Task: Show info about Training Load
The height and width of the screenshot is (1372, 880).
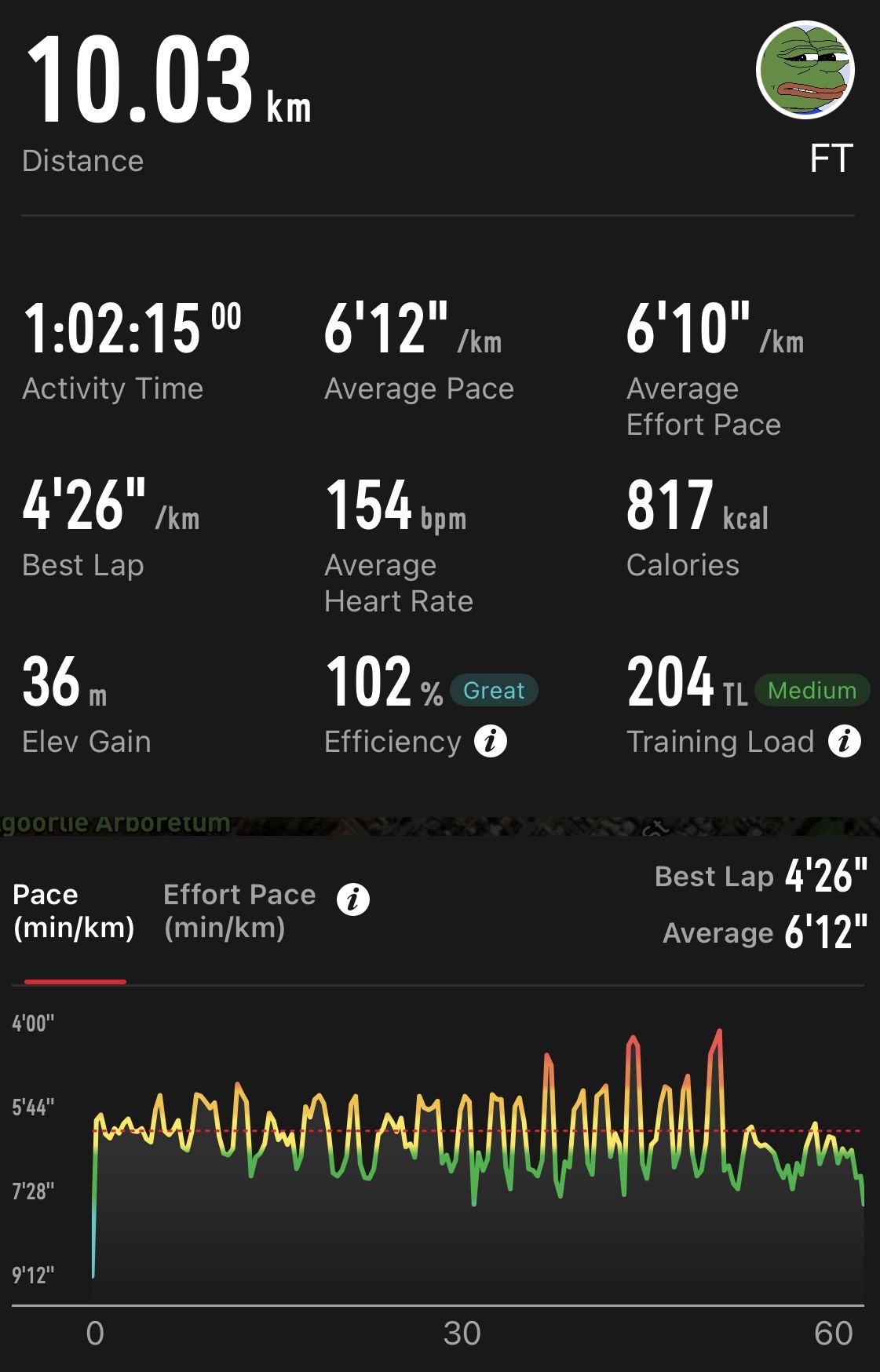Action: [844, 741]
